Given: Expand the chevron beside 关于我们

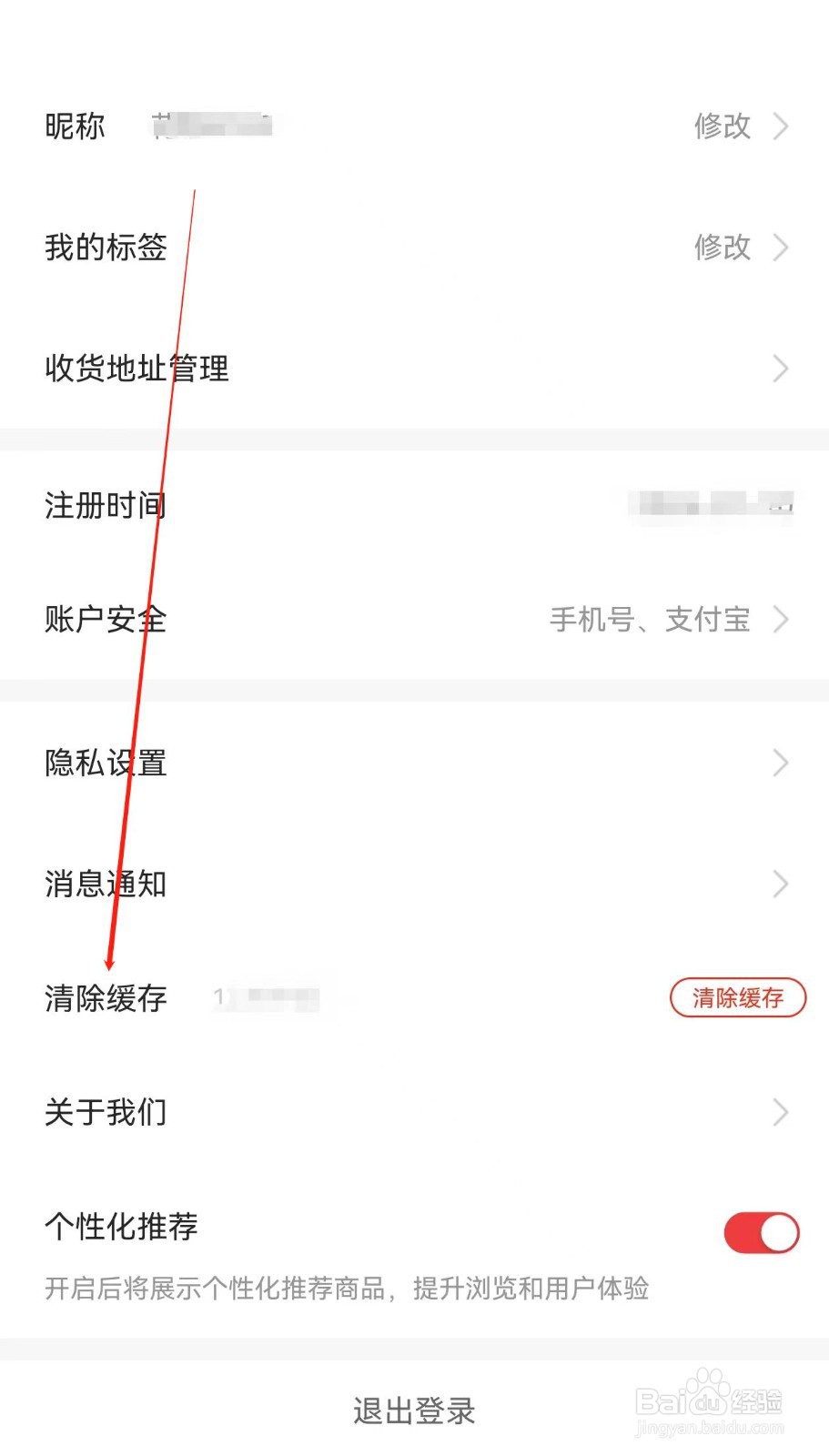Looking at the screenshot, I should click(781, 1111).
